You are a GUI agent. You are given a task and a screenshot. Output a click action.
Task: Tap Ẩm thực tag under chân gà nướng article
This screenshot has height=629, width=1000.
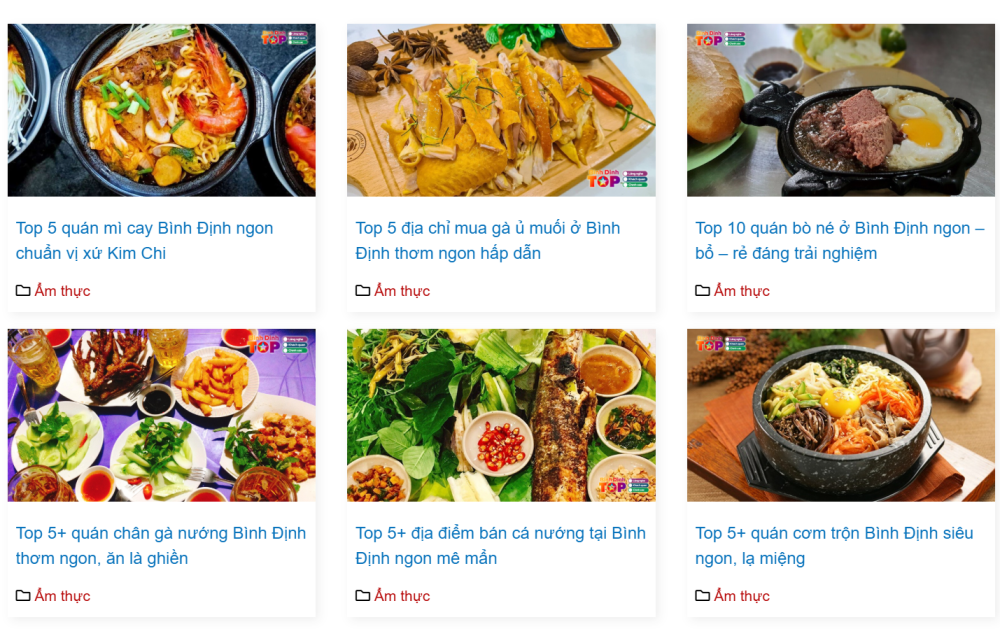62,596
